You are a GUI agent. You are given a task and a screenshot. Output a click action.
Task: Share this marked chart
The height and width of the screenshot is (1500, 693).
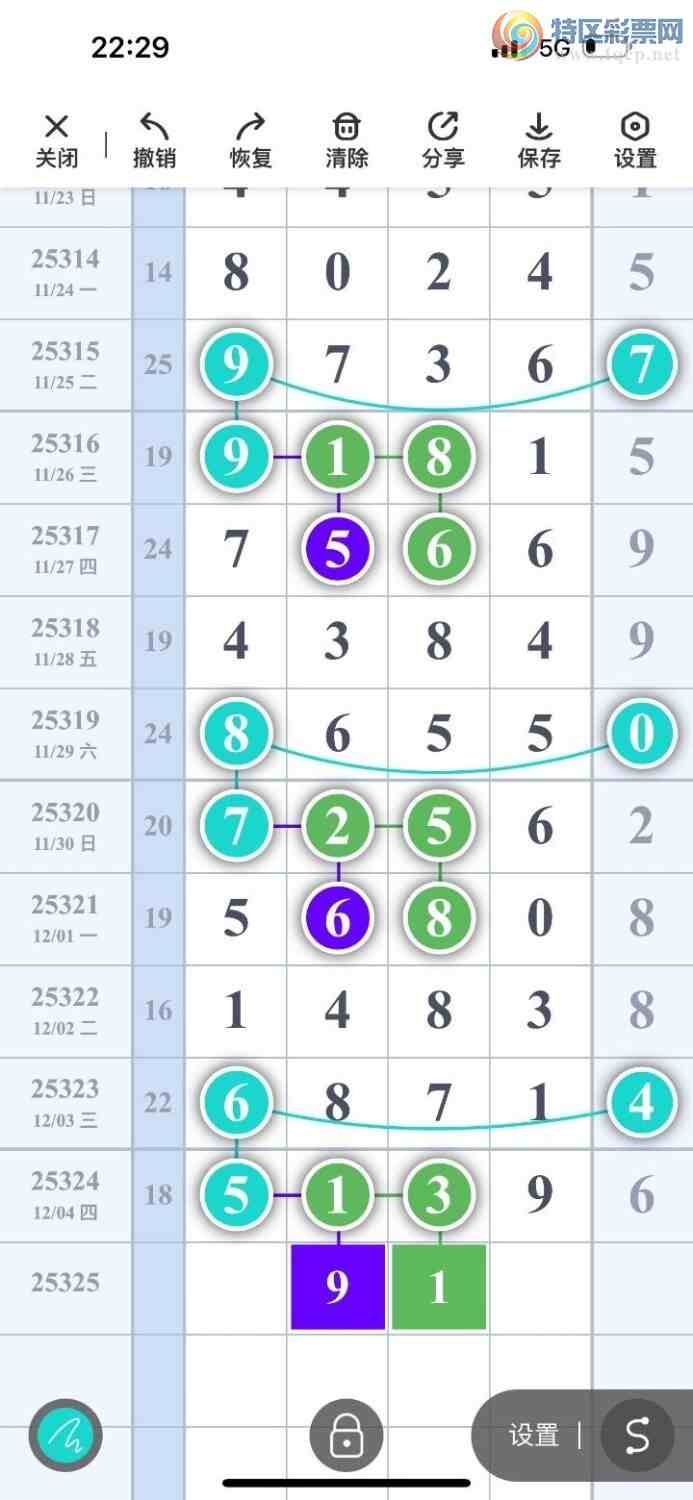point(443,140)
